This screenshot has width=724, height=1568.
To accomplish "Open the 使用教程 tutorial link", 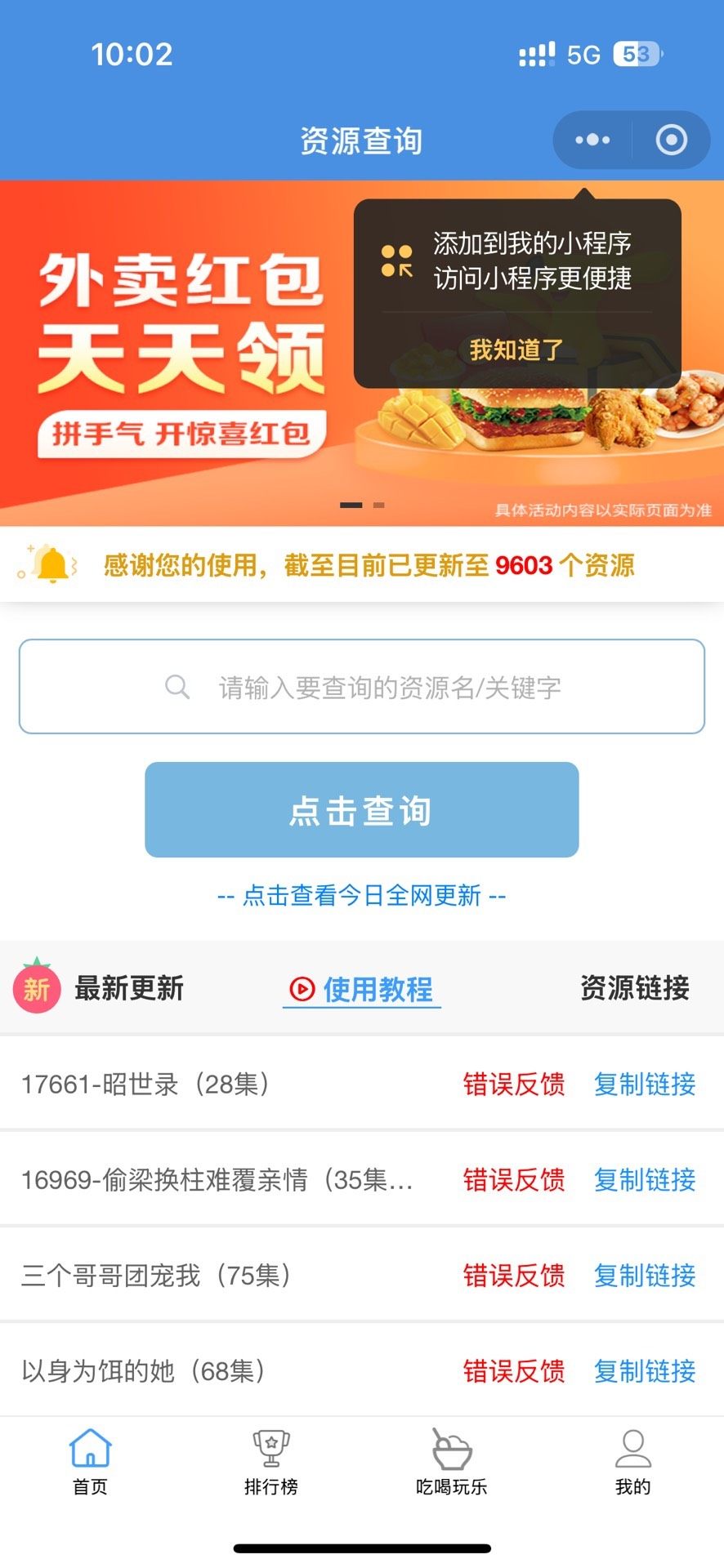I will pos(362,989).
